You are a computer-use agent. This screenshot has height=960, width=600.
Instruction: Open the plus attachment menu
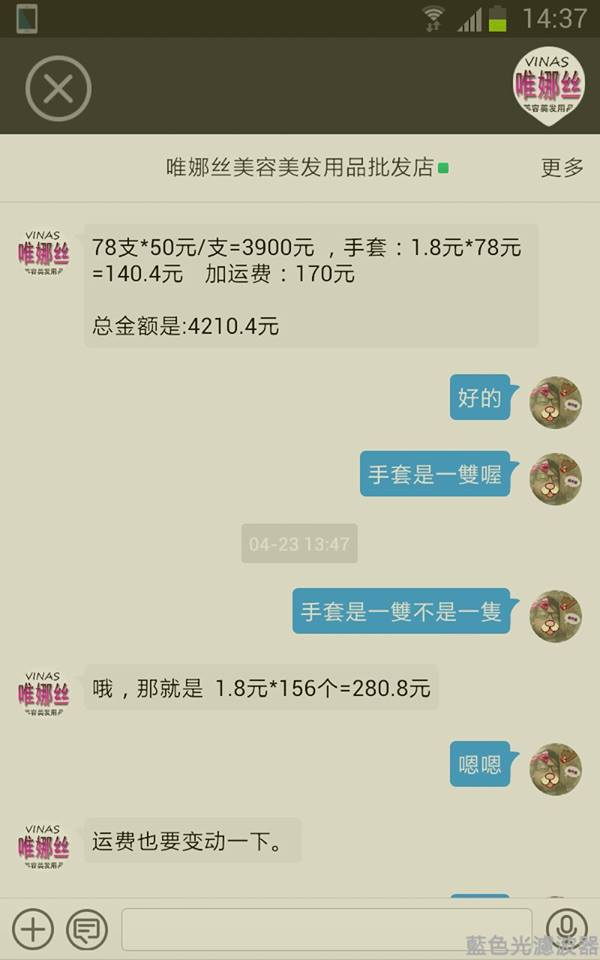click(32, 929)
